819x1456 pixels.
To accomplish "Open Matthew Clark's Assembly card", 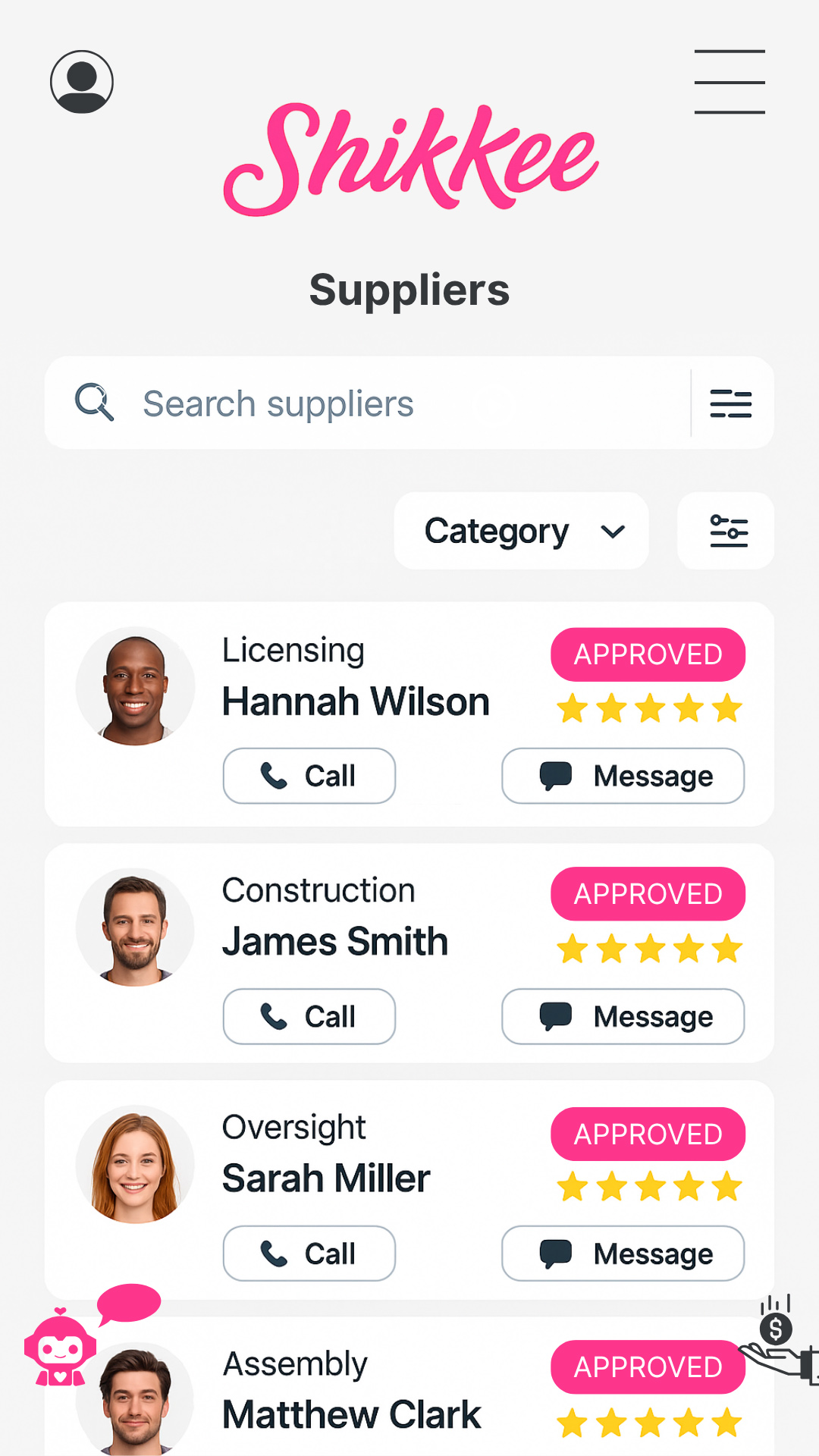I will 352,1415.
